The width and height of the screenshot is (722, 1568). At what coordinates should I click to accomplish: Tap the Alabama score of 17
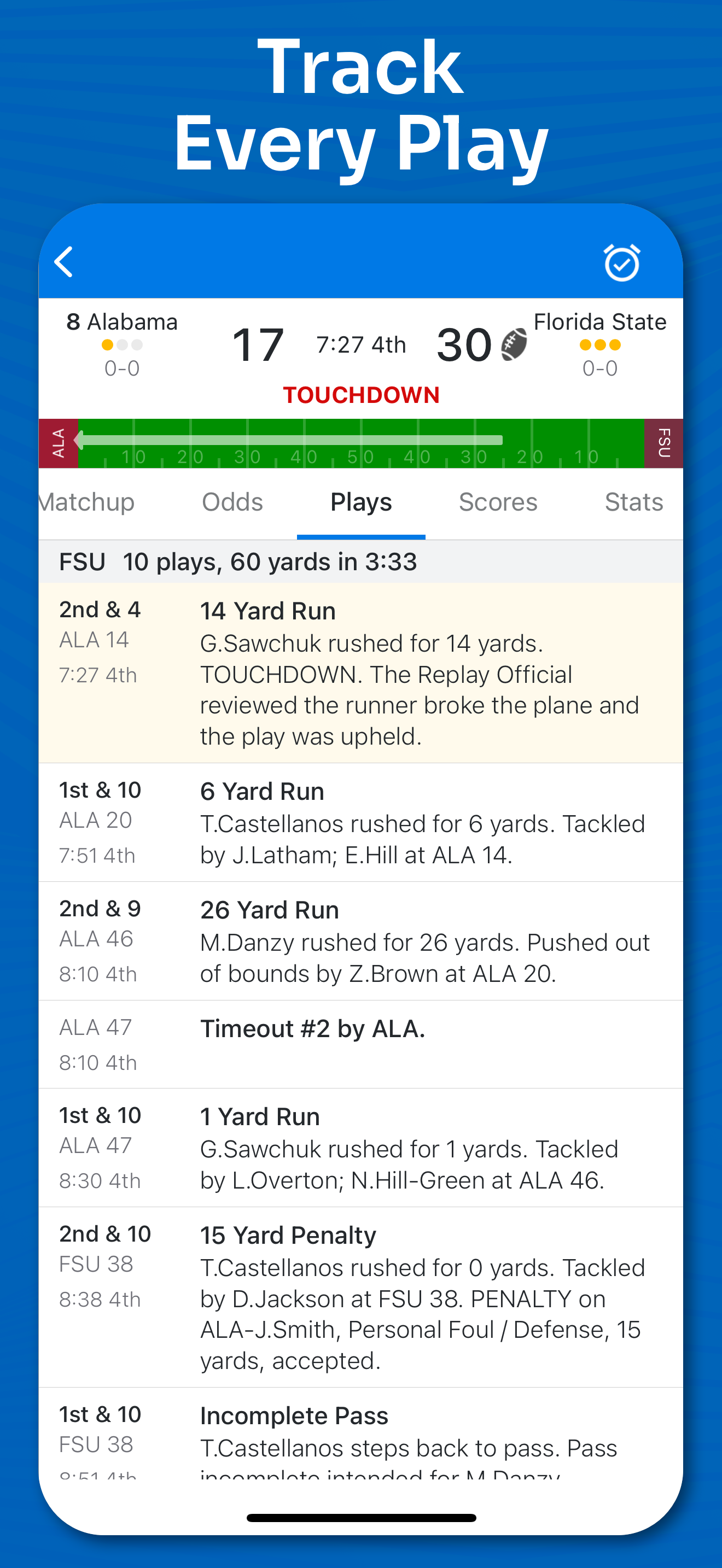pyautogui.click(x=258, y=344)
